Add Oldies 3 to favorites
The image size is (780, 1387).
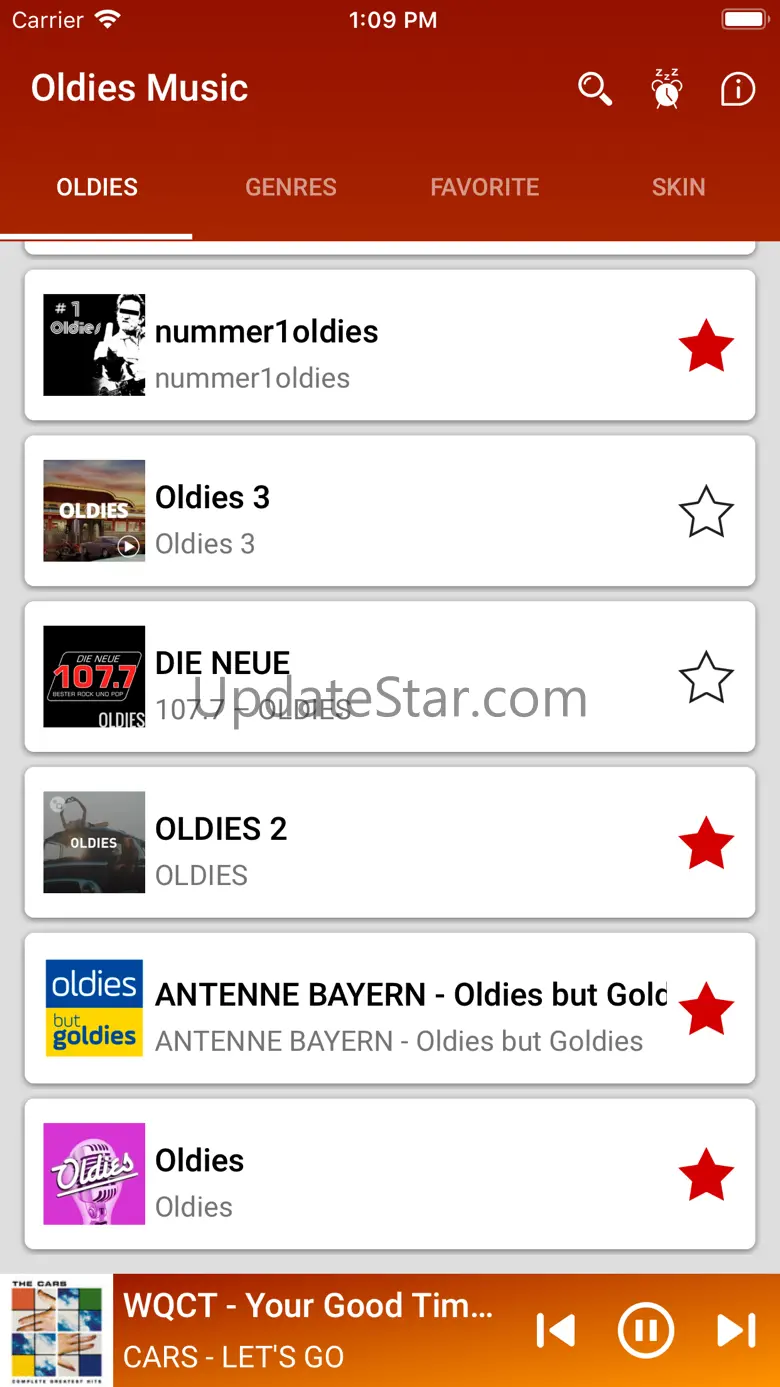706,511
